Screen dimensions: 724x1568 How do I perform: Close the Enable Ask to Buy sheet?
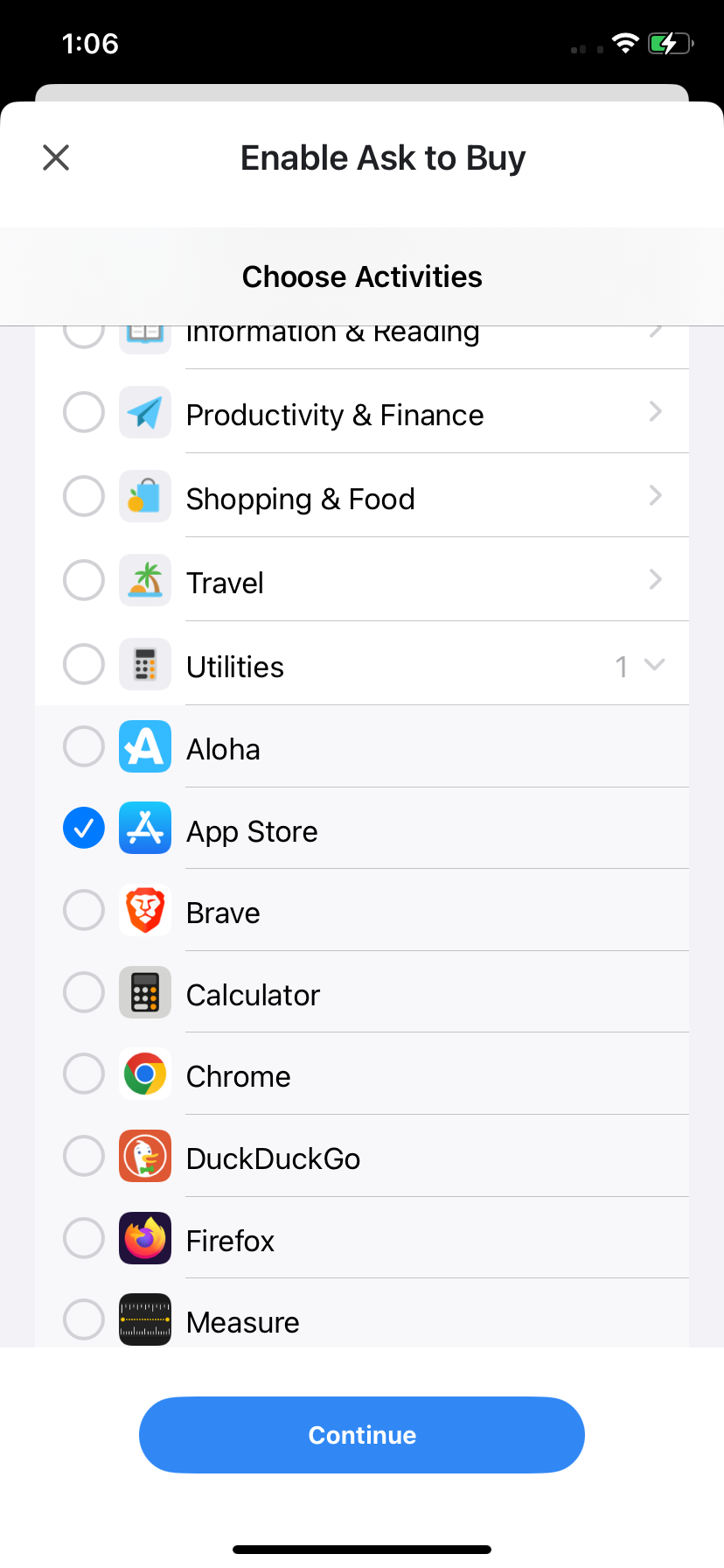point(56,158)
